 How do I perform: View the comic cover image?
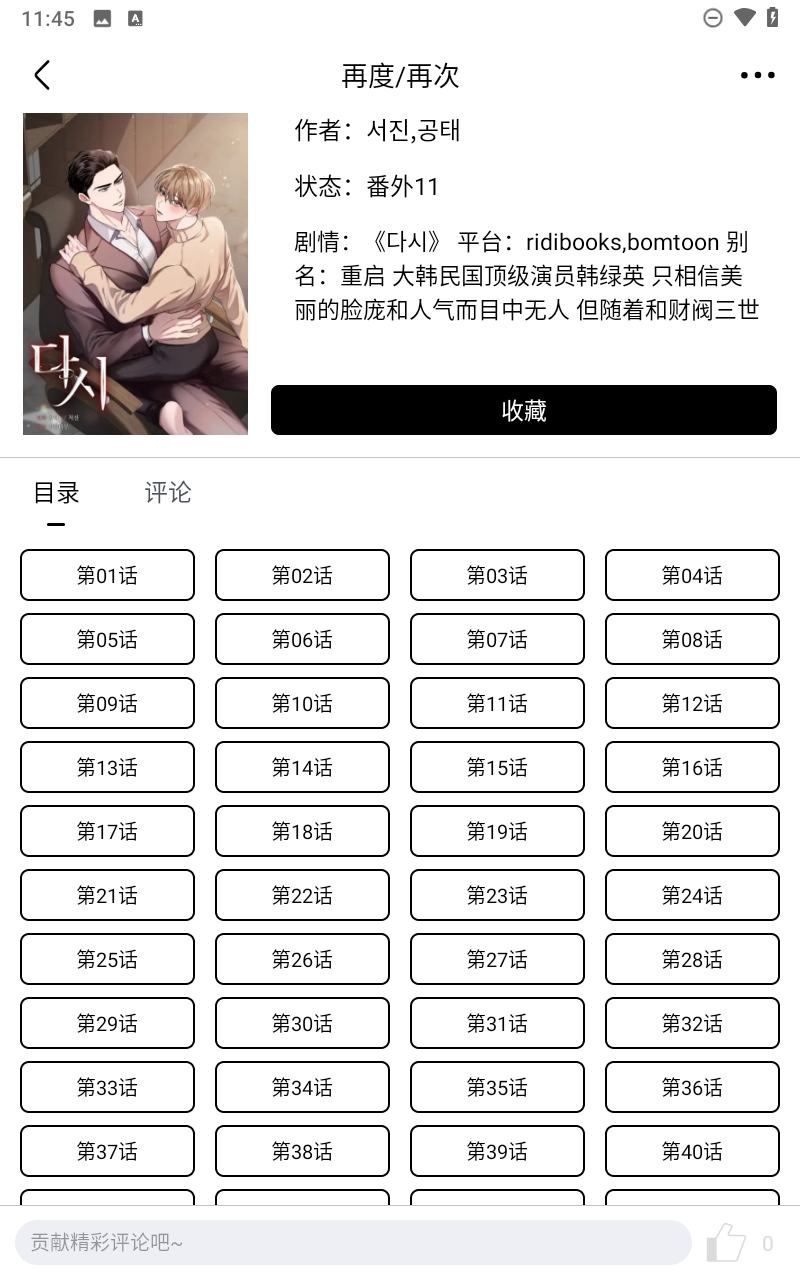(x=135, y=273)
